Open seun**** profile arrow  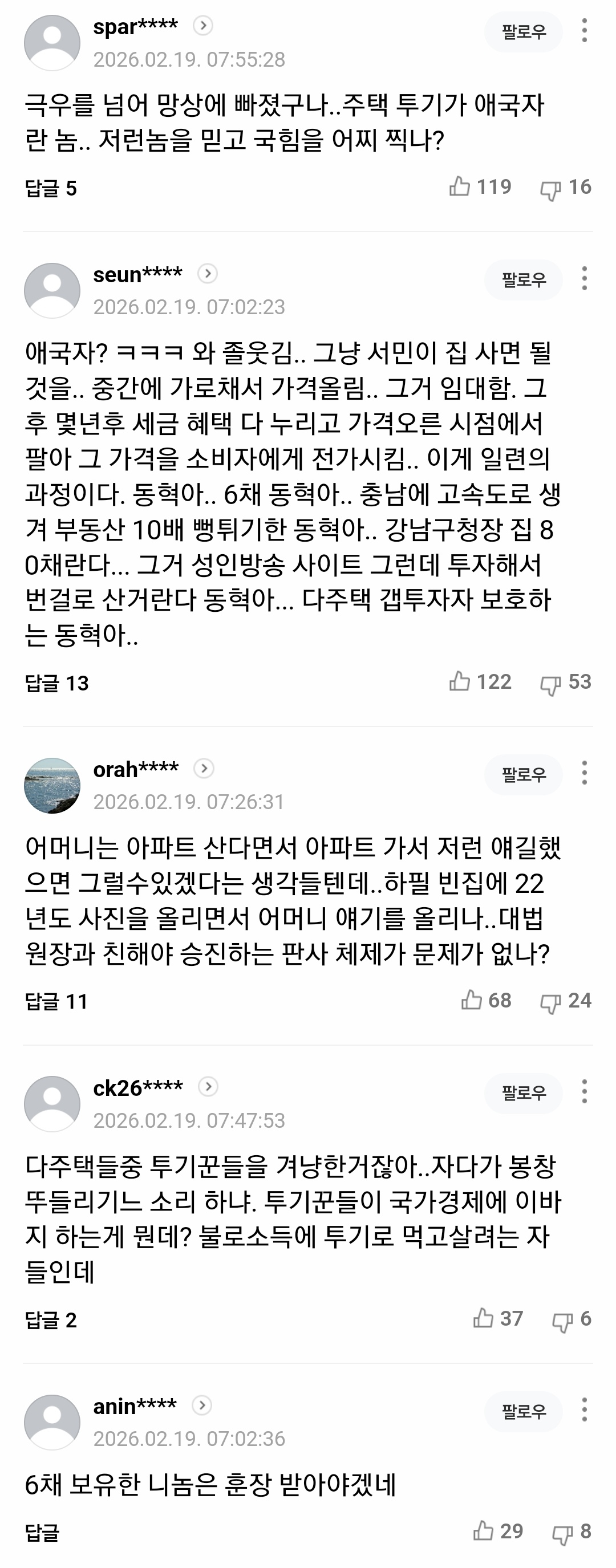click(x=208, y=274)
